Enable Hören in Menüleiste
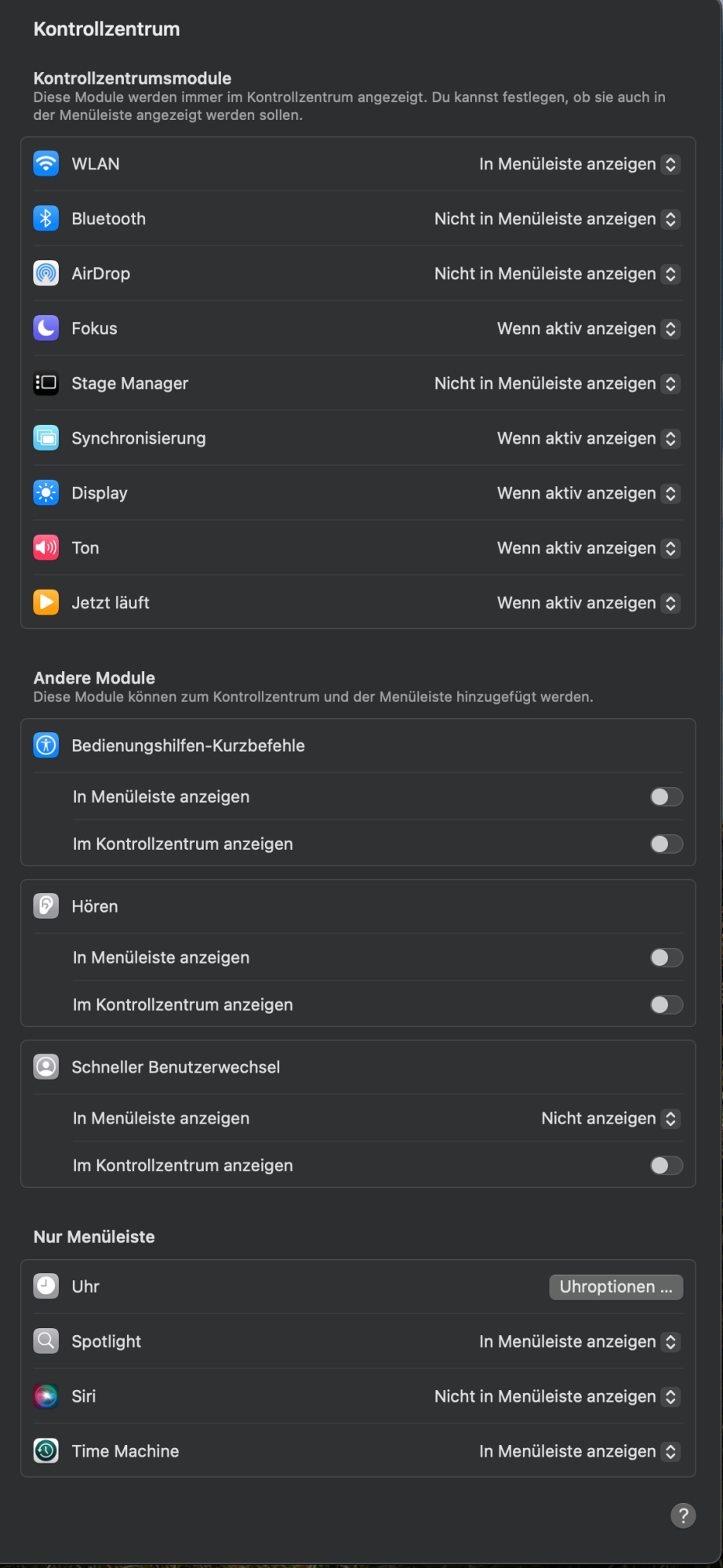 pyautogui.click(x=666, y=958)
